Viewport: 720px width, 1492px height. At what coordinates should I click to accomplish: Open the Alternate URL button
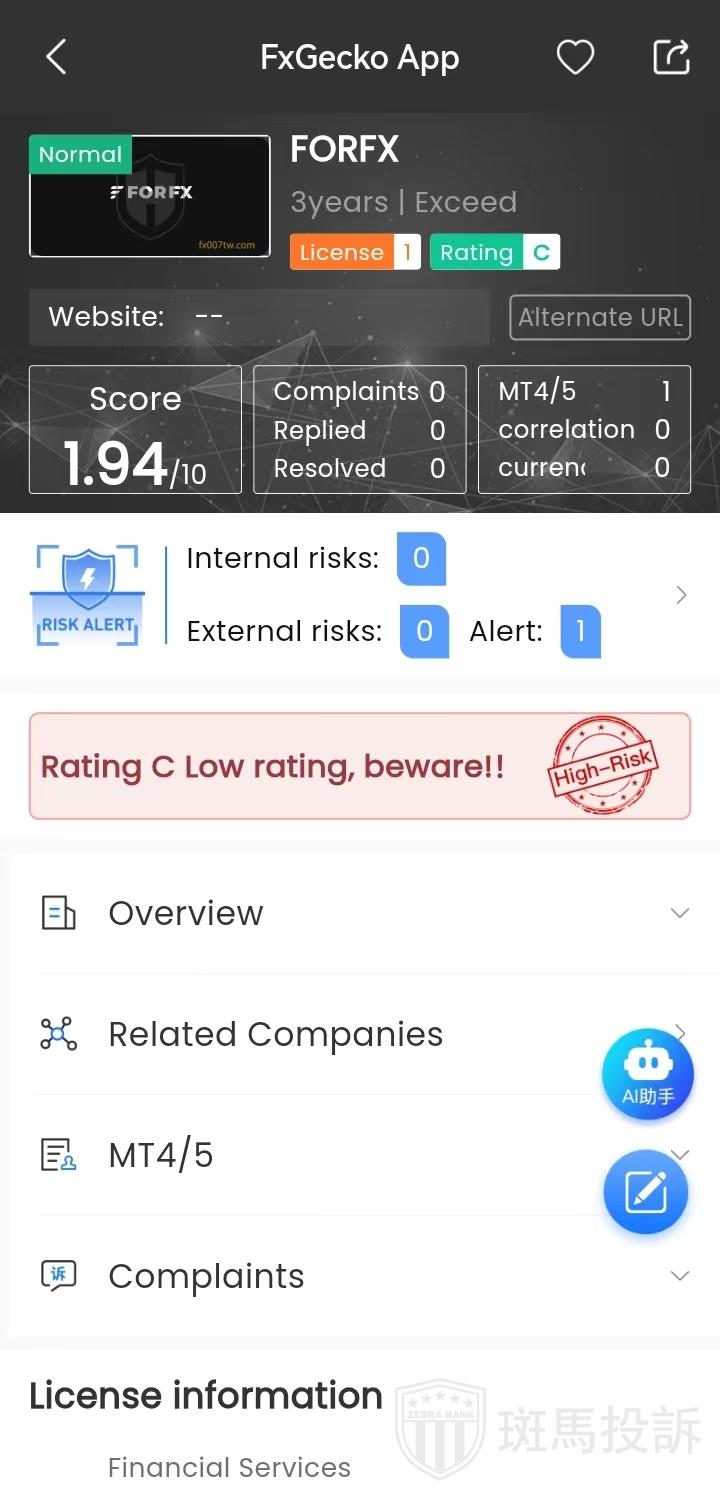pos(600,318)
